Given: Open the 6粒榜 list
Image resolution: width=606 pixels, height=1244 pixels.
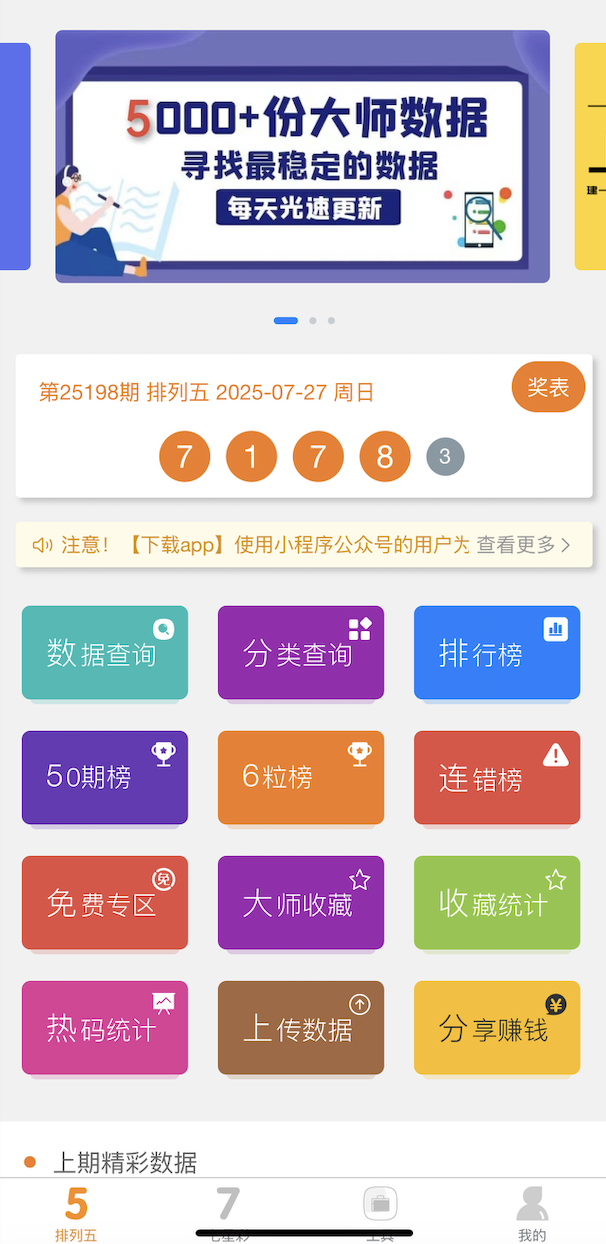Looking at the screenshot, I should pos(301,777).
